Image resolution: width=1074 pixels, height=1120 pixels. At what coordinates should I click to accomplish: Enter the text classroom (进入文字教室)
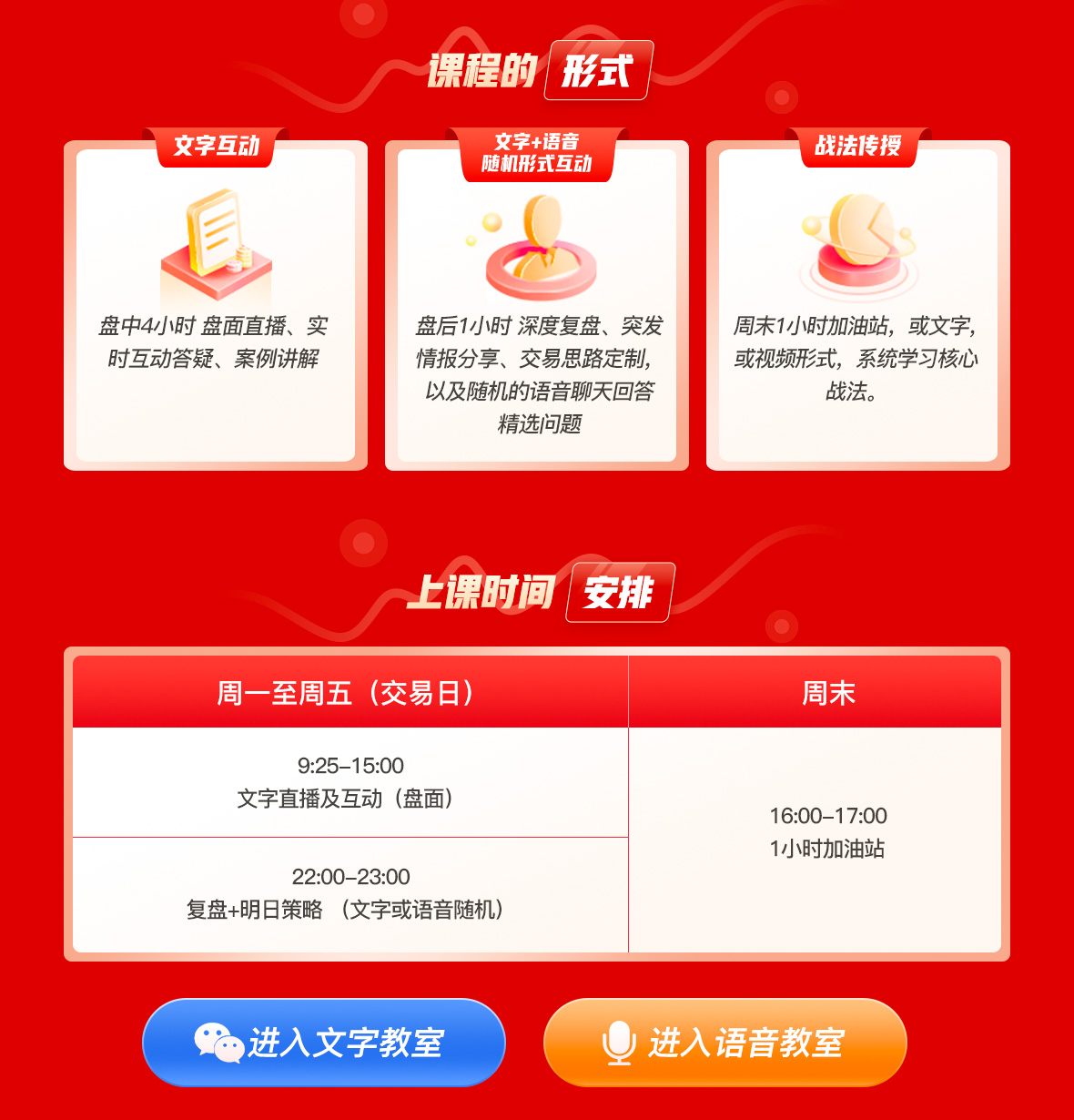324,1043
